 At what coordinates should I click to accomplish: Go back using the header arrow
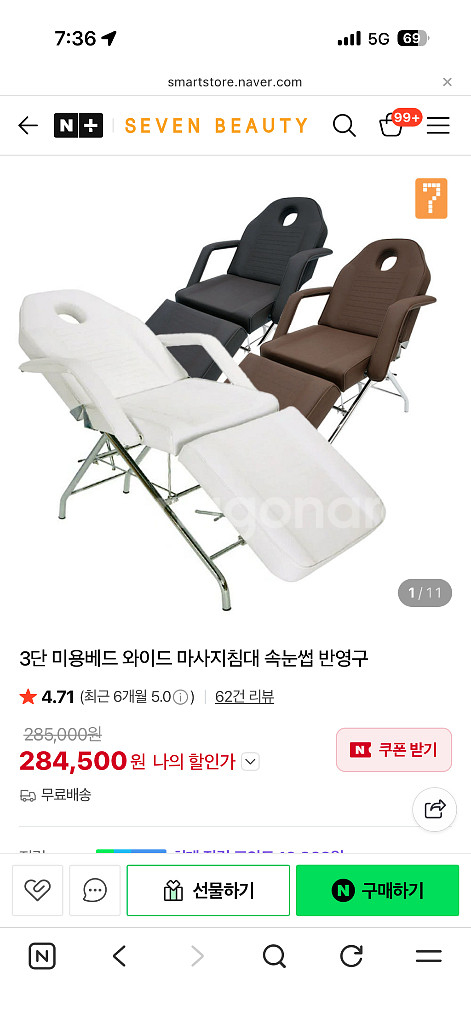pos(27,125)
